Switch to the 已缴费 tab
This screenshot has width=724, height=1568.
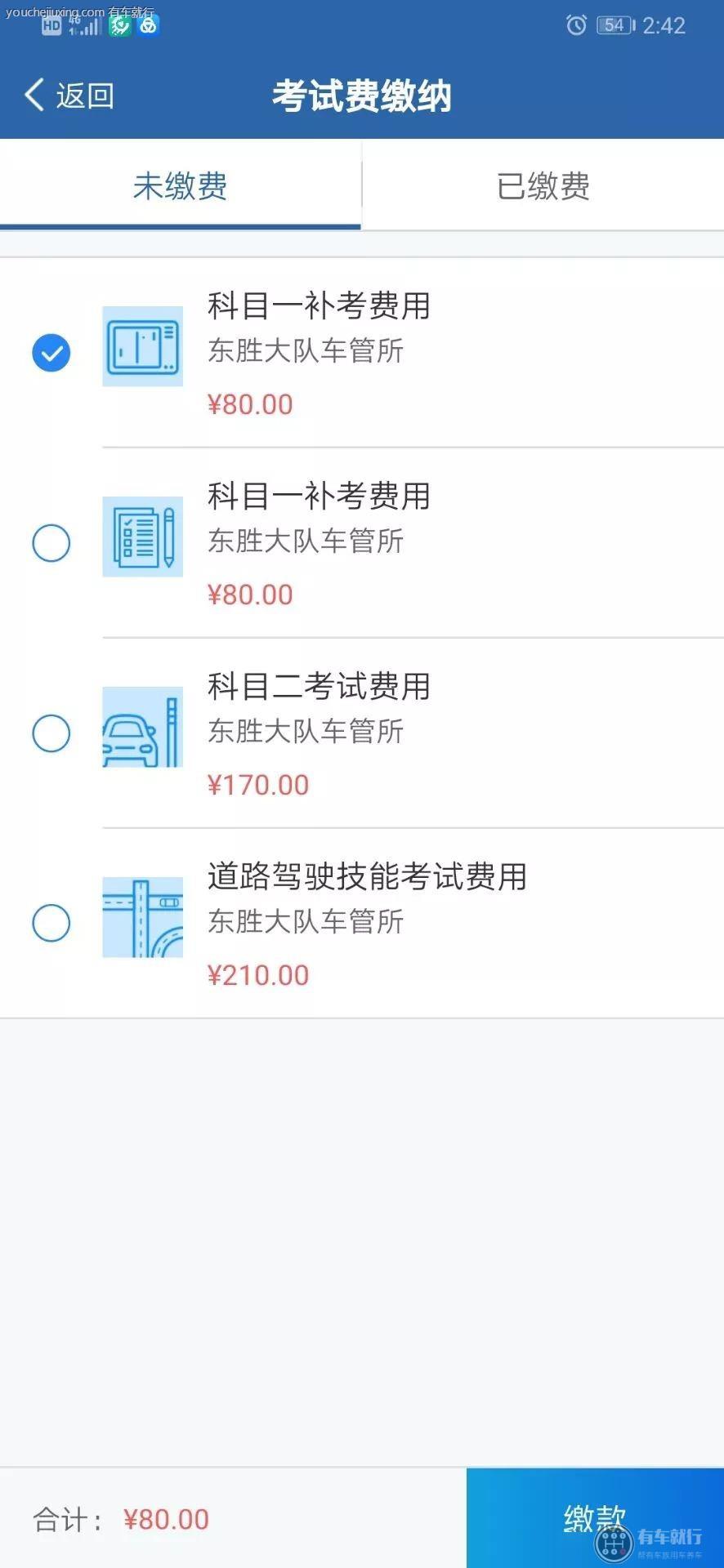(543, 186)
